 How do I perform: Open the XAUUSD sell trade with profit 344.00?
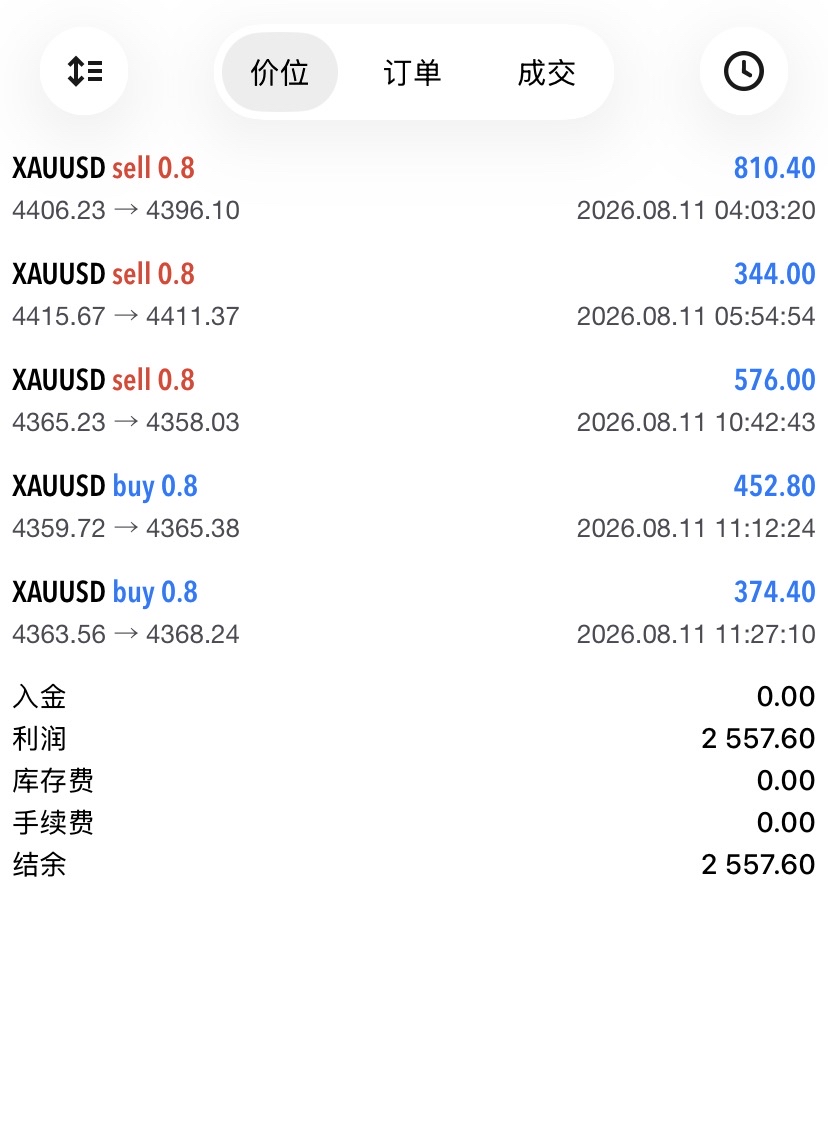(x=414, y=295)
